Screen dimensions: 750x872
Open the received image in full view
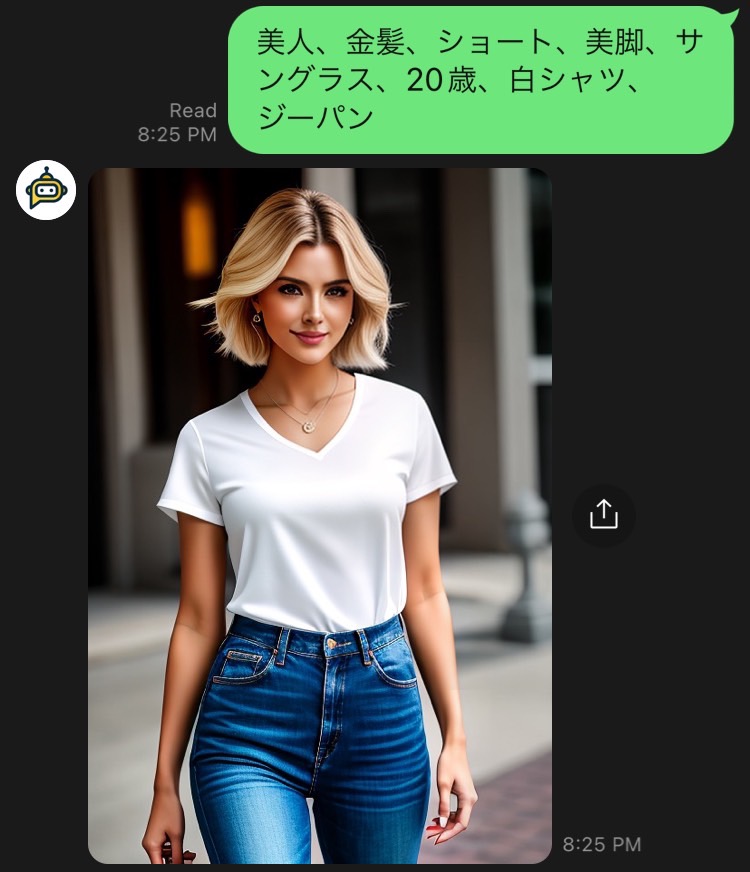click(x=320, y=515)
